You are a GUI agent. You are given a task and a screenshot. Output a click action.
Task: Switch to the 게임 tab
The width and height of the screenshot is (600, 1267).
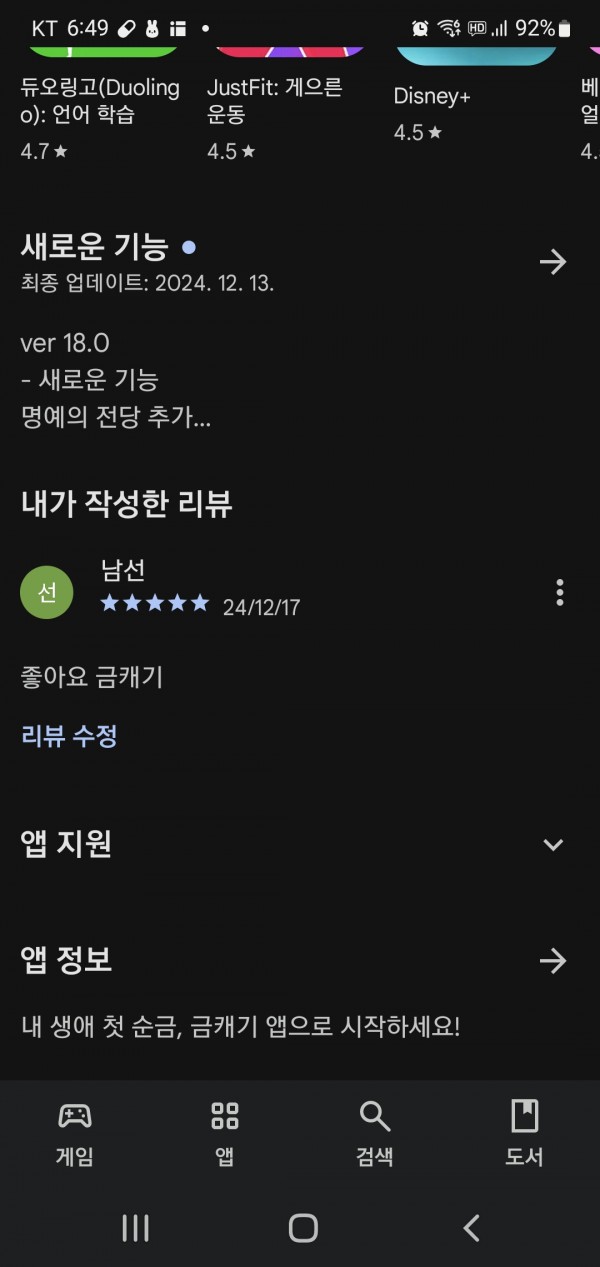click(75, 1133)
